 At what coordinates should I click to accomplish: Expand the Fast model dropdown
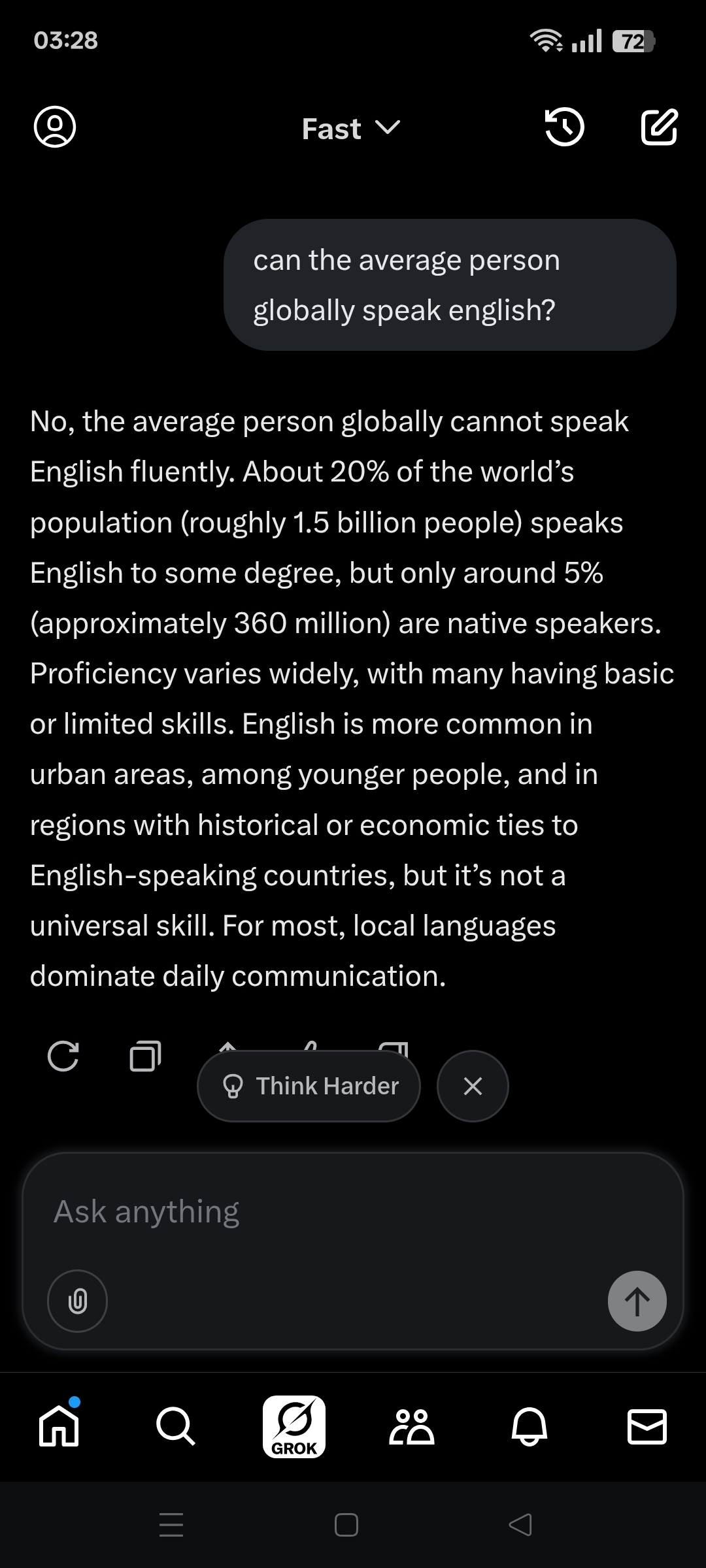[351, 129]
